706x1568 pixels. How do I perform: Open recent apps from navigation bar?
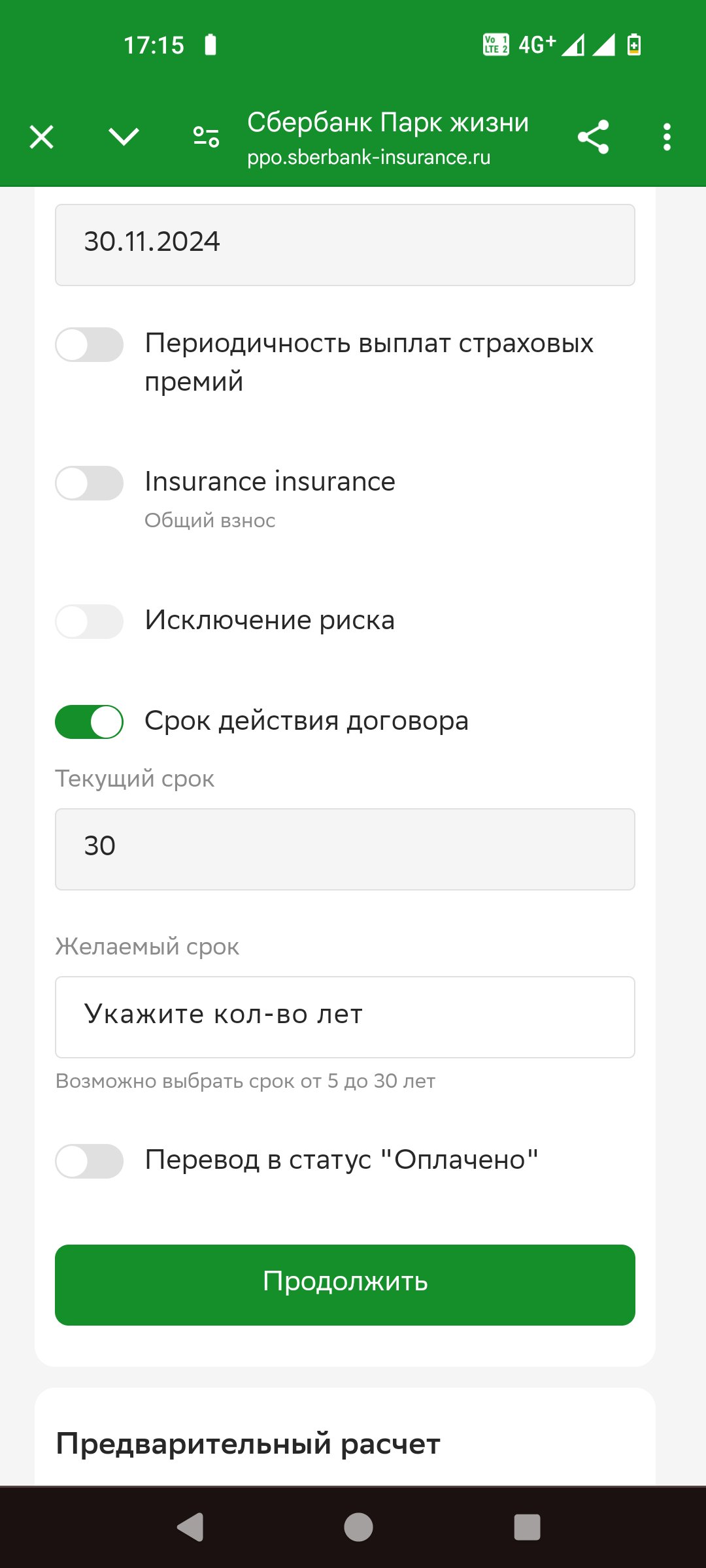tap(527, 1527)
